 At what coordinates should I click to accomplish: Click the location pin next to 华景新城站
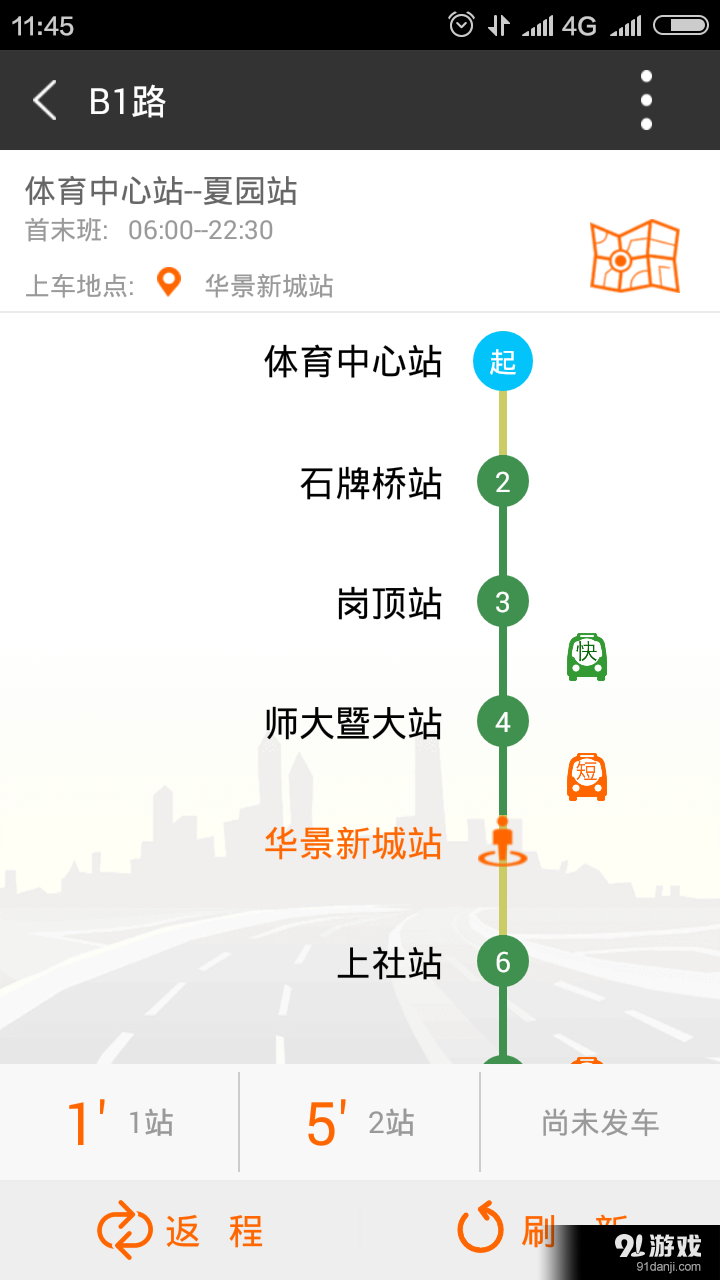(167, 282)
